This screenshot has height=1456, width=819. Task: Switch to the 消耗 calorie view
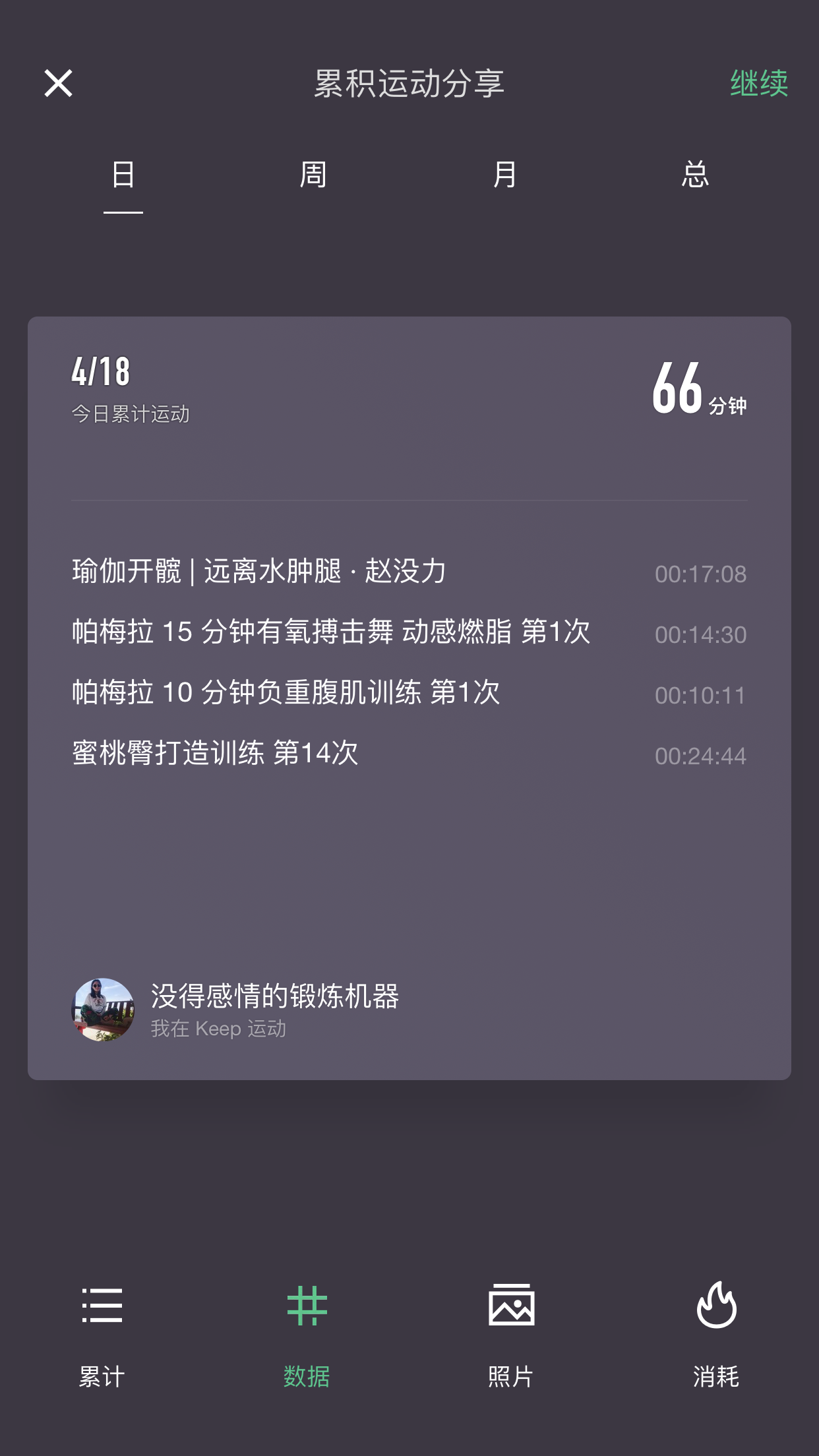tap(716, 1332)
